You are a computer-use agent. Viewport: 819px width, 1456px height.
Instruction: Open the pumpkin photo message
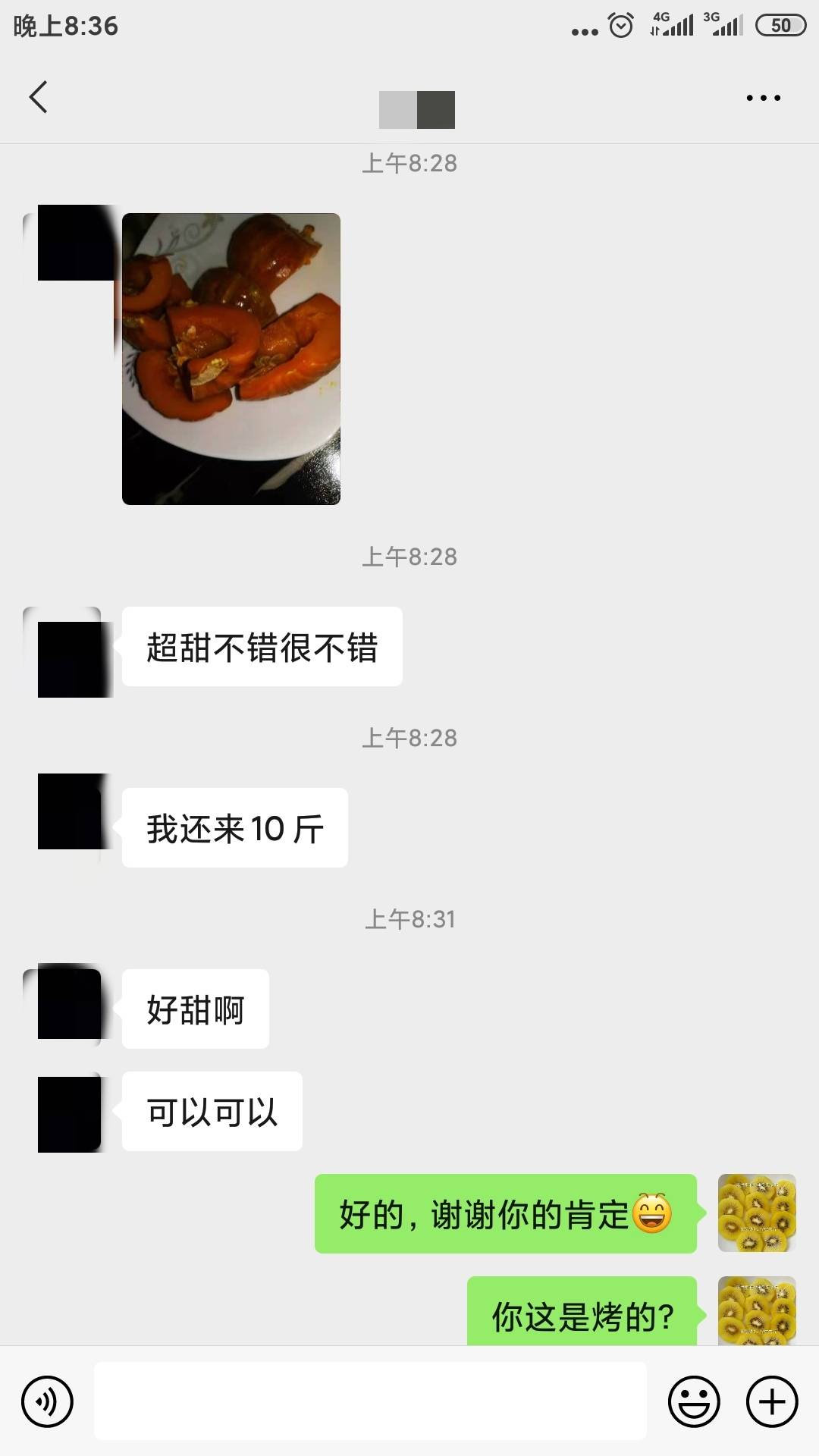(x=231, y=359)
